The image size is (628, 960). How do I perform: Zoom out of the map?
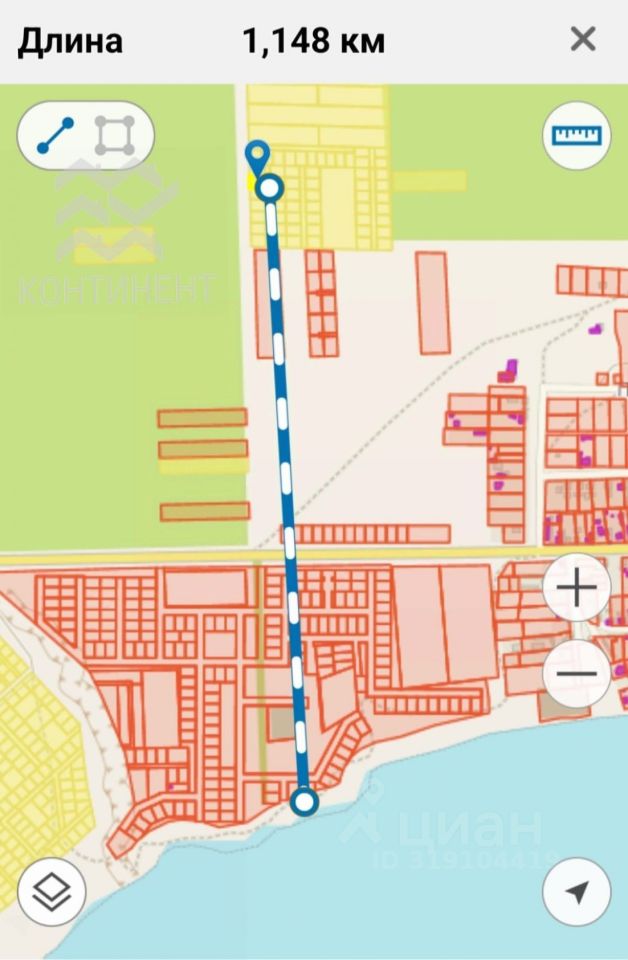pos(577,673)
